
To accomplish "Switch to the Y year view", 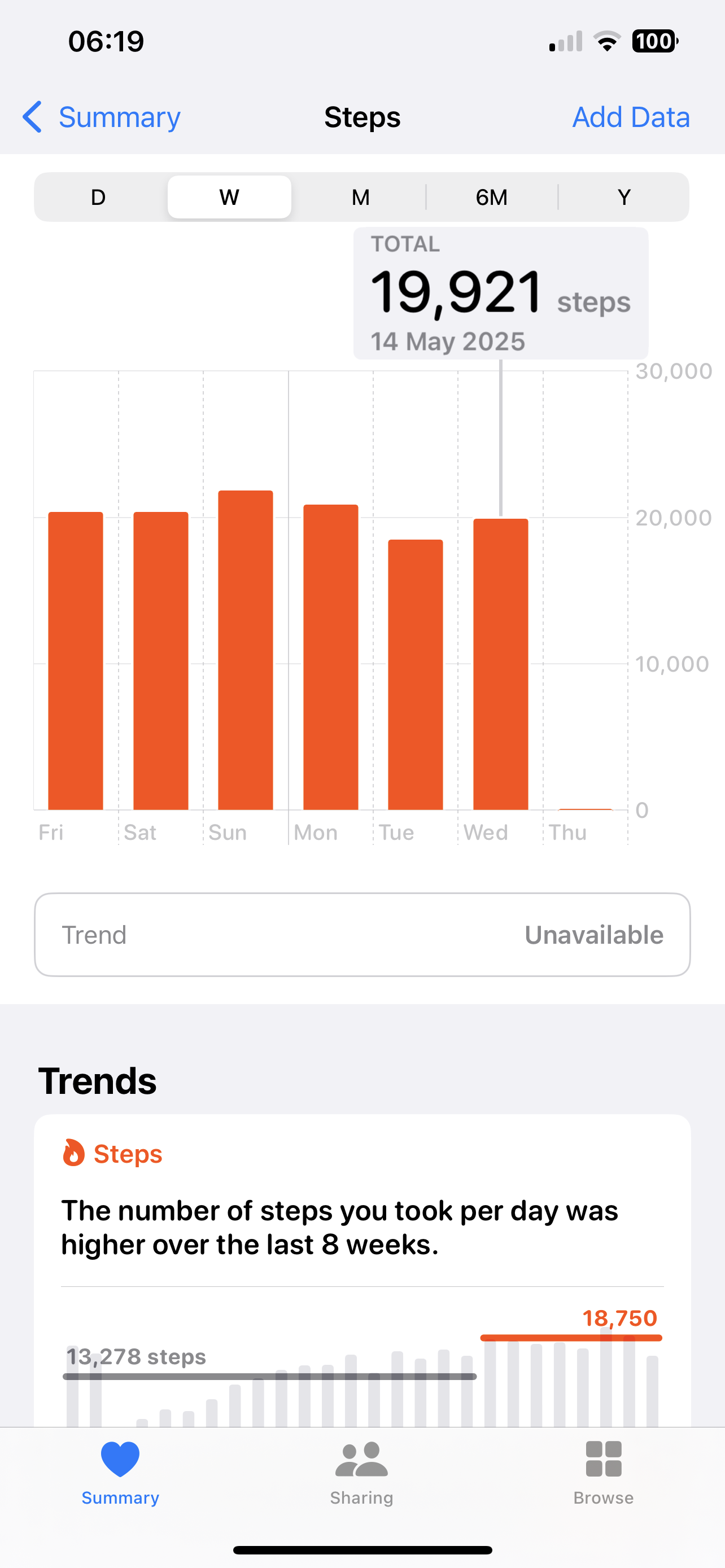I will coord(624,197).
